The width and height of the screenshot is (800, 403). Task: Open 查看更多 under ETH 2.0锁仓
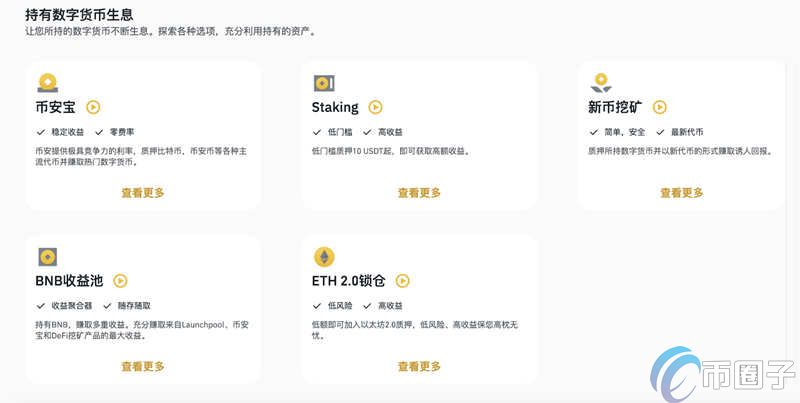point(419,367)
